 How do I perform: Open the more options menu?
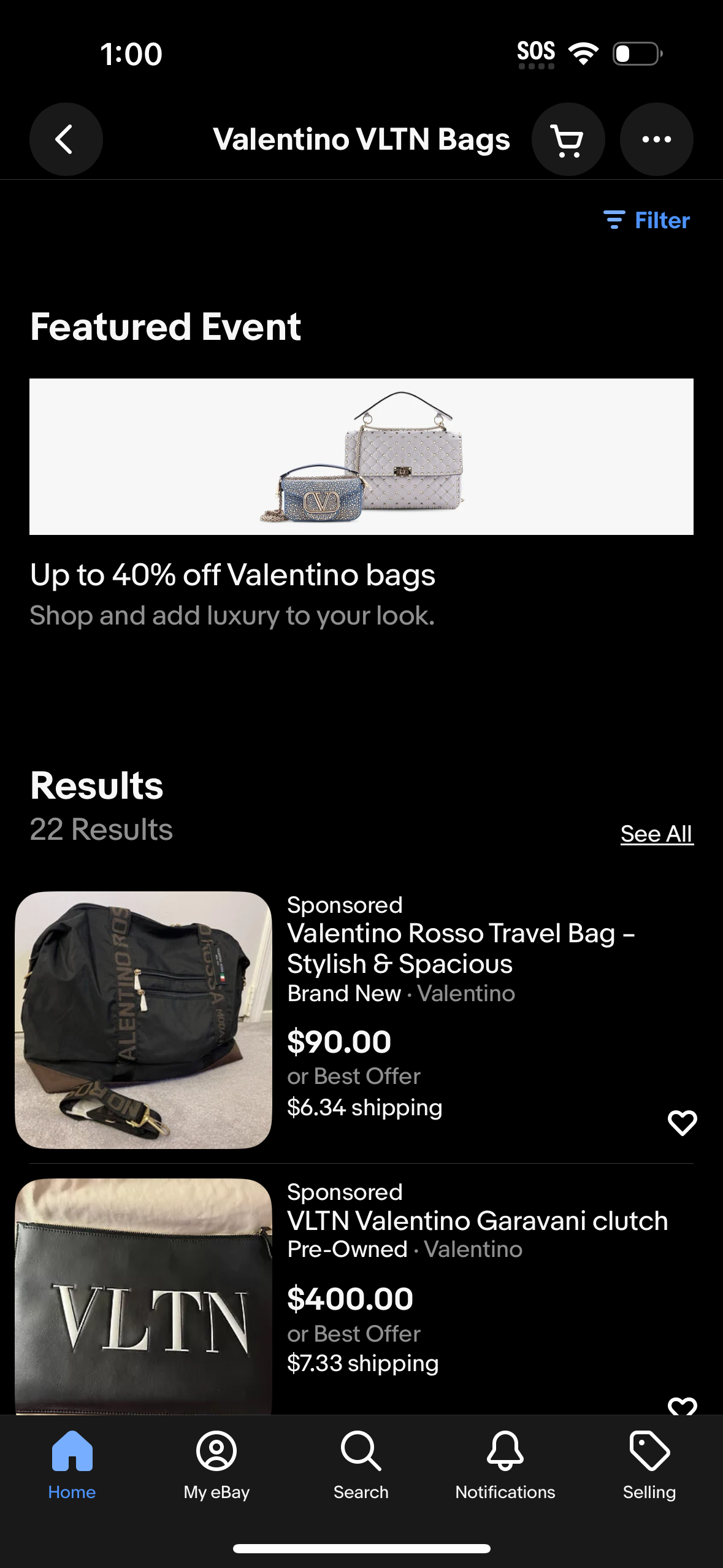(x=656, y=139)
